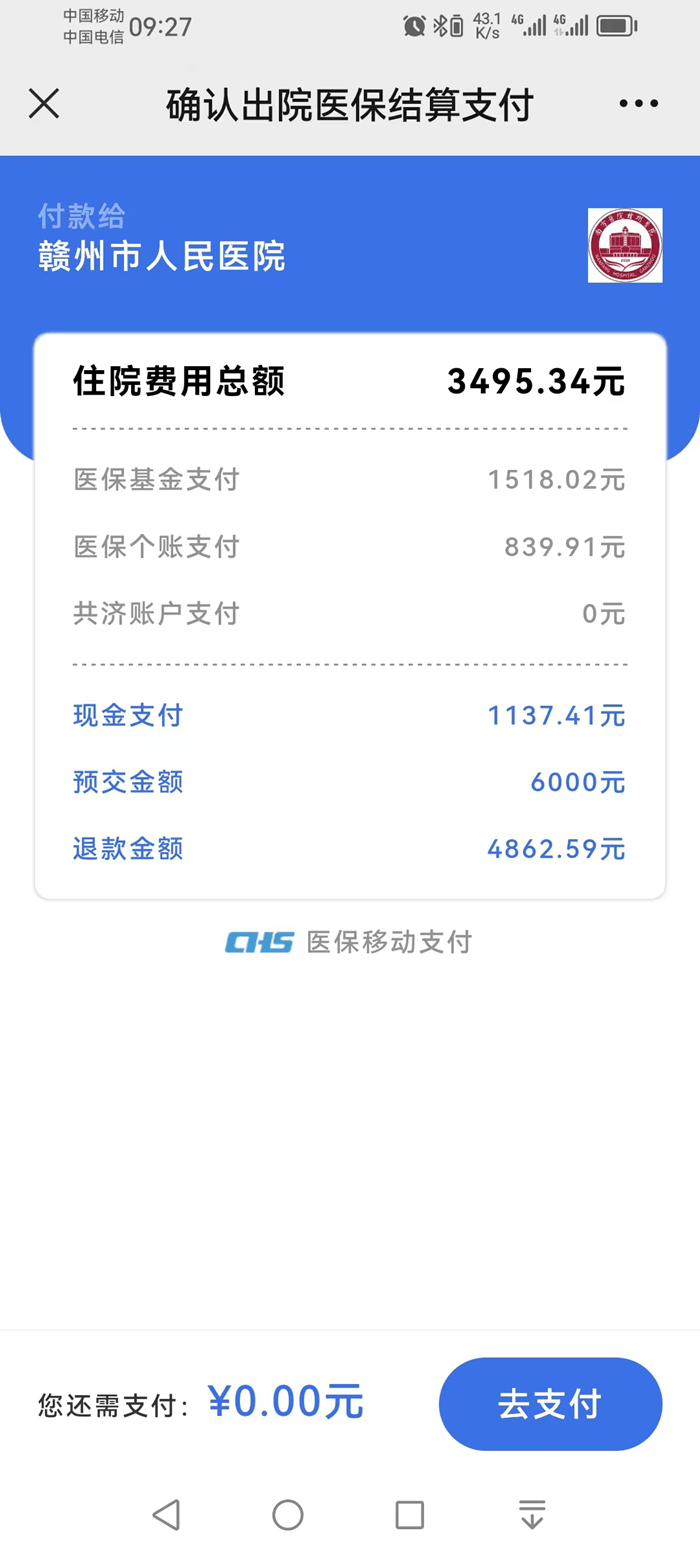
Task: Open the recent apps view
Action: coord(410,1515)
